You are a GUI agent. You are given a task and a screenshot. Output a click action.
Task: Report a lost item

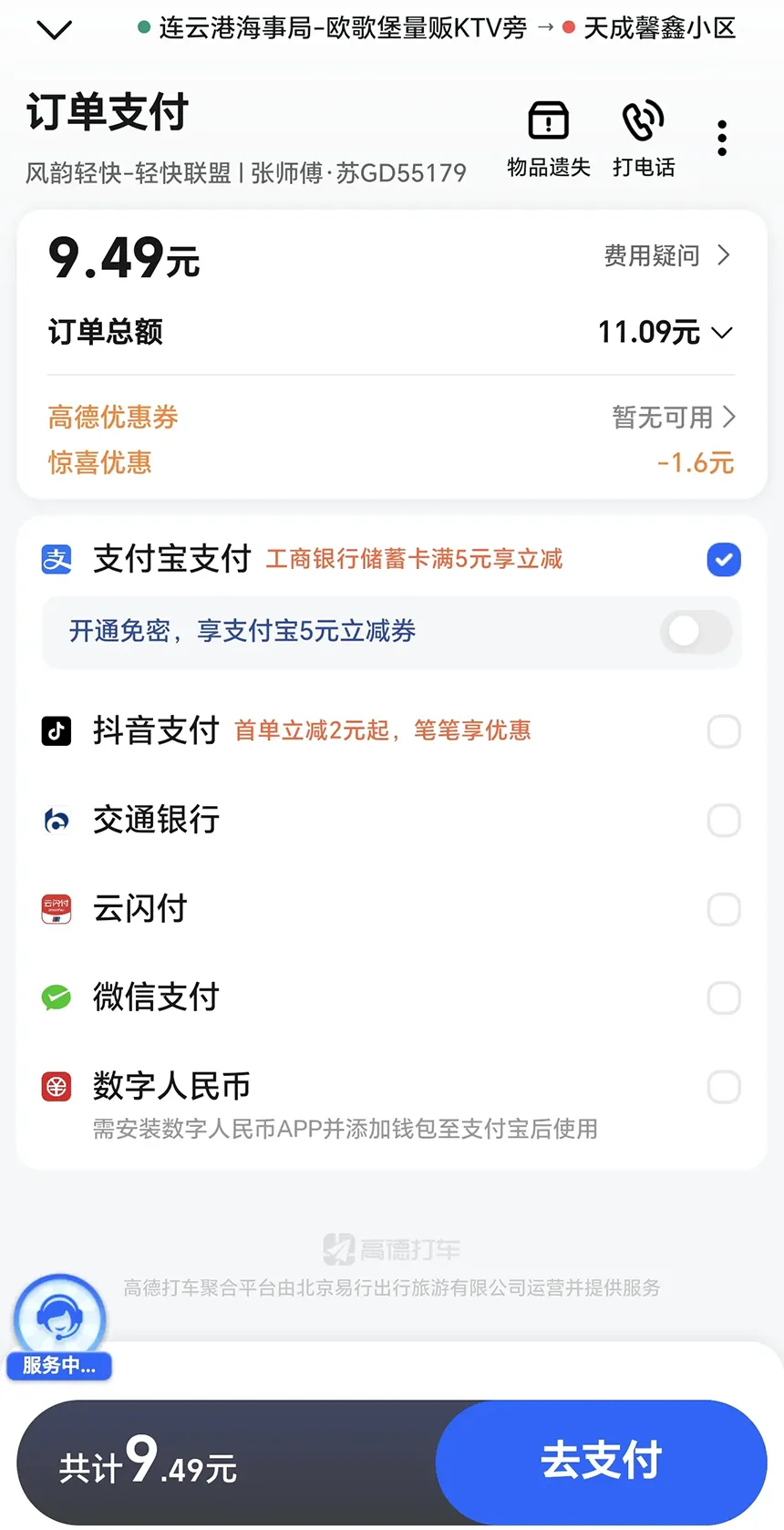click(x=549, y=139)
